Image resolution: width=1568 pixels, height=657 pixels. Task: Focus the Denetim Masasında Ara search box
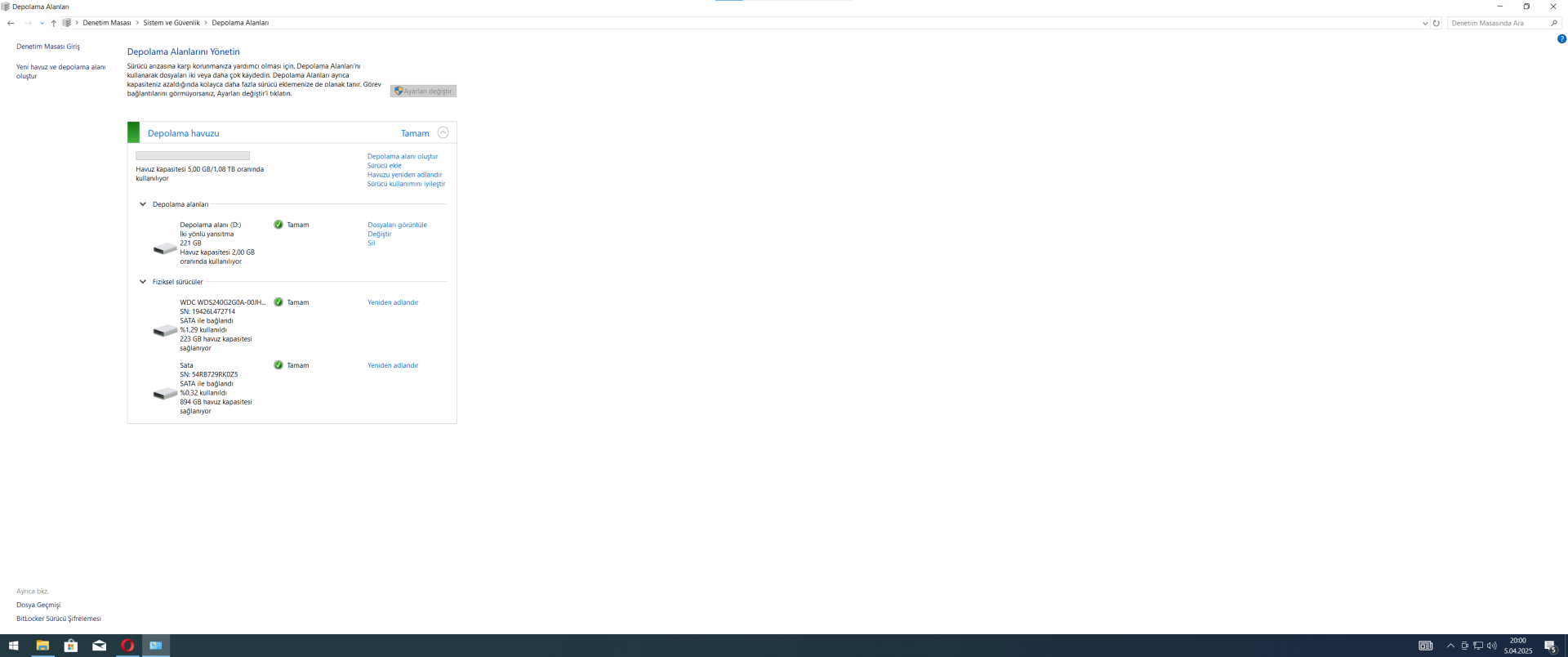click(x=1497, y=23)
